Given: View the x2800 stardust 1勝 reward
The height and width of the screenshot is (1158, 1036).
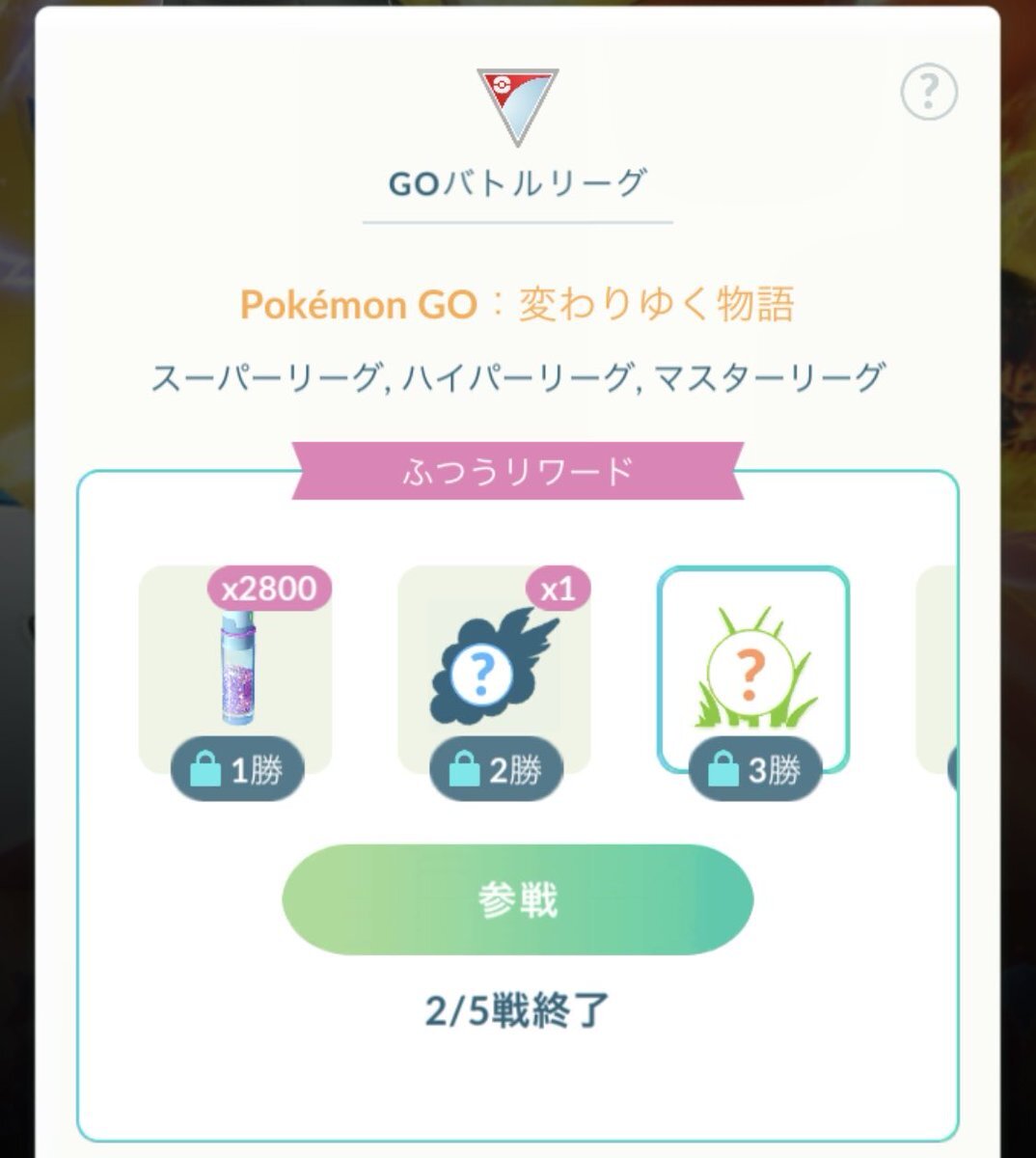Looking at the screenshot, I should tap(235, 669).
